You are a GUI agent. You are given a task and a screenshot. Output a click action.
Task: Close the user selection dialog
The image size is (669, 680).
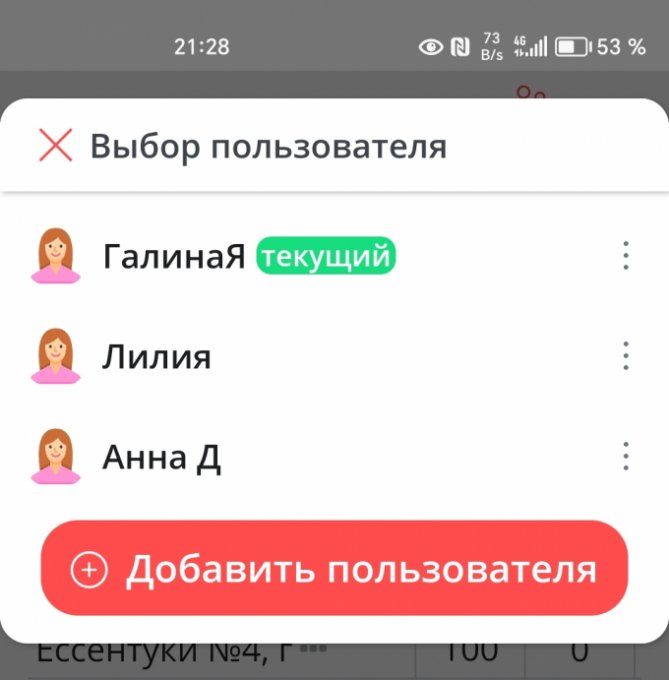tap(55, 146)
